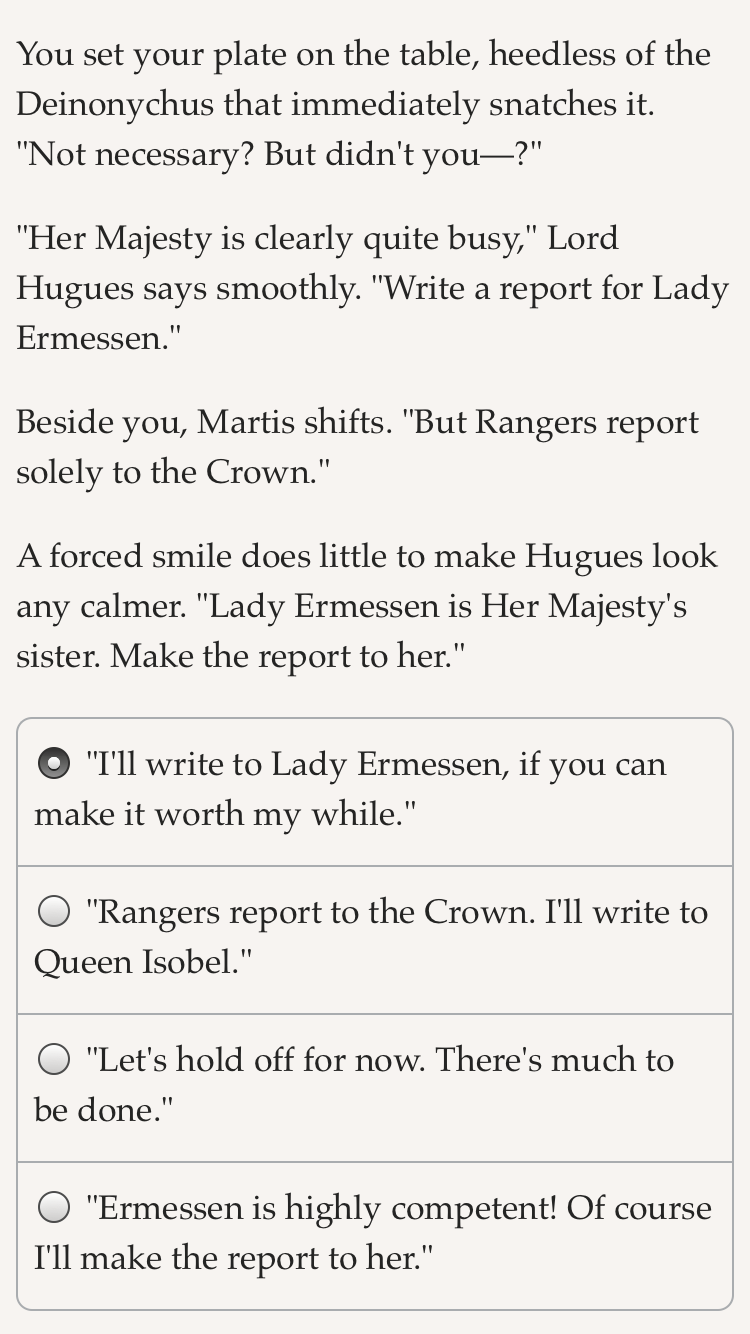Select "I'll write to Lady Ermessen" option
750x1334 pixels.
(x=375, y=792)
